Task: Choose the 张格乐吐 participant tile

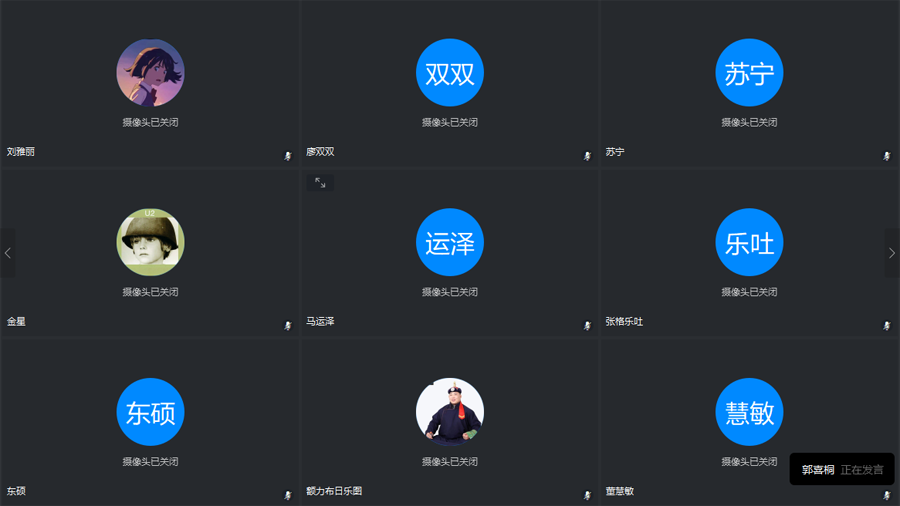Action: 749,253
